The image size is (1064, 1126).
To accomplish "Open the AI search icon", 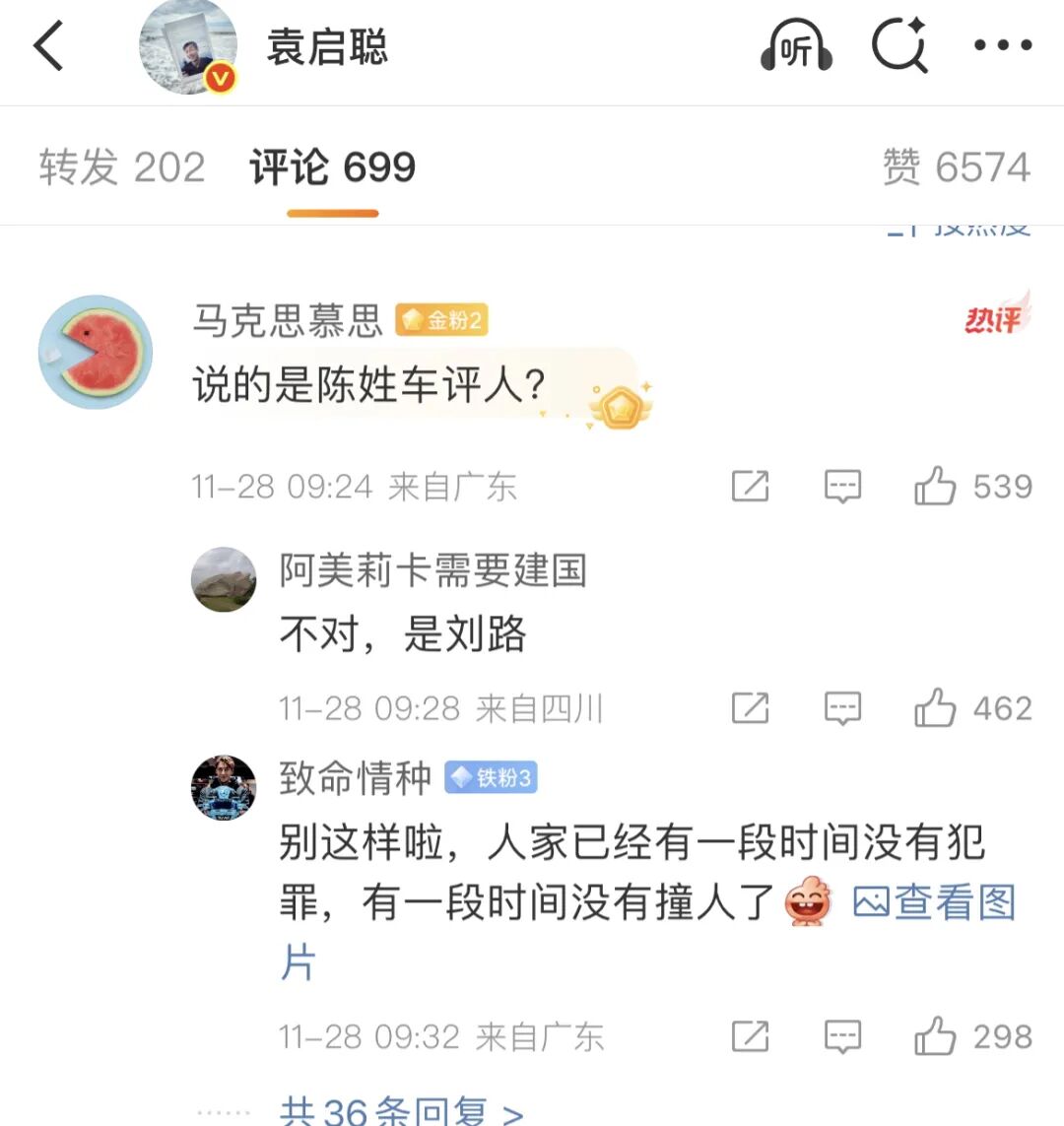I will coord(899,45).
